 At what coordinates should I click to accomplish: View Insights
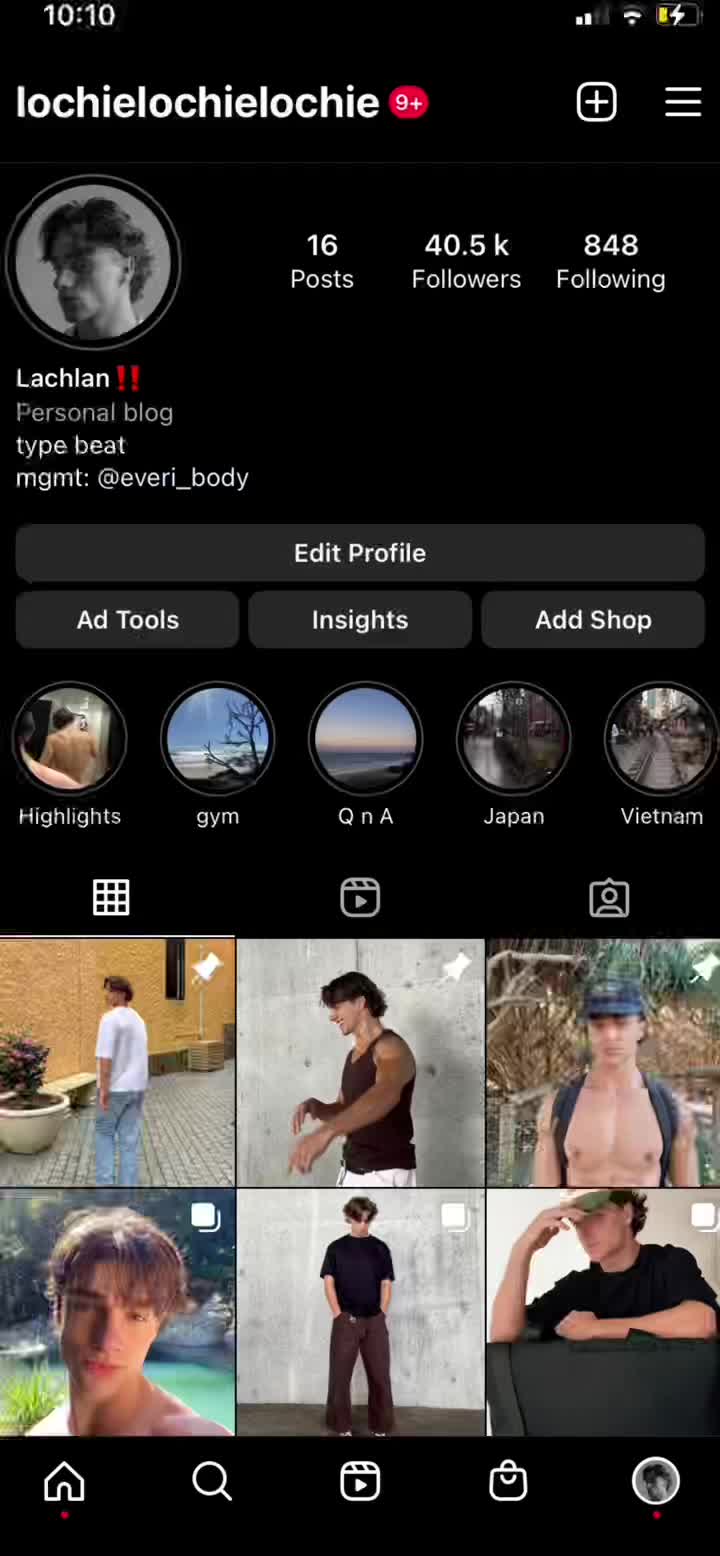tap(360, 620)
